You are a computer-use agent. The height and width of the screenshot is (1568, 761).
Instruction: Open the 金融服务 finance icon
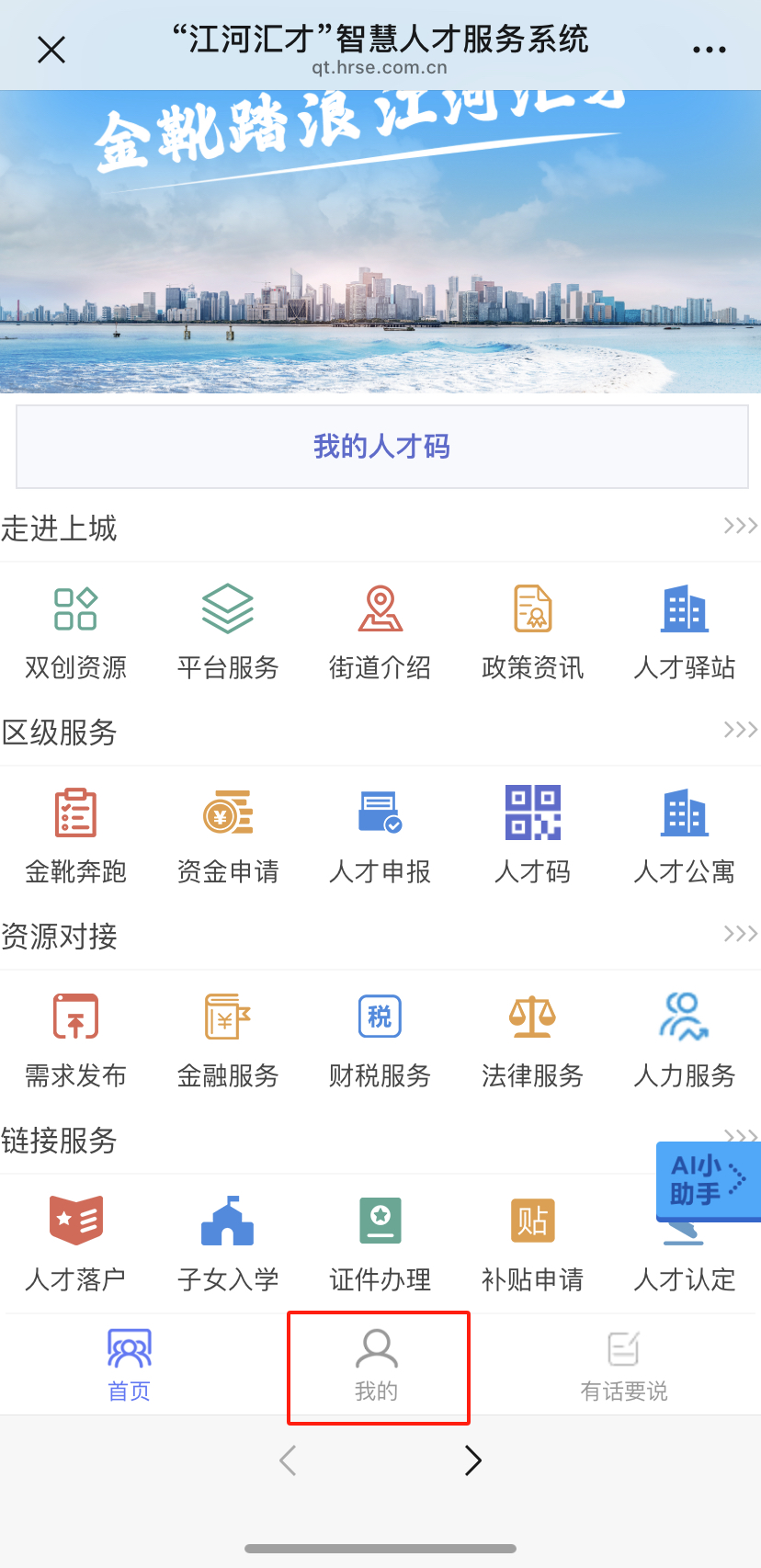pyautogui.click(x=227, y=1038)
